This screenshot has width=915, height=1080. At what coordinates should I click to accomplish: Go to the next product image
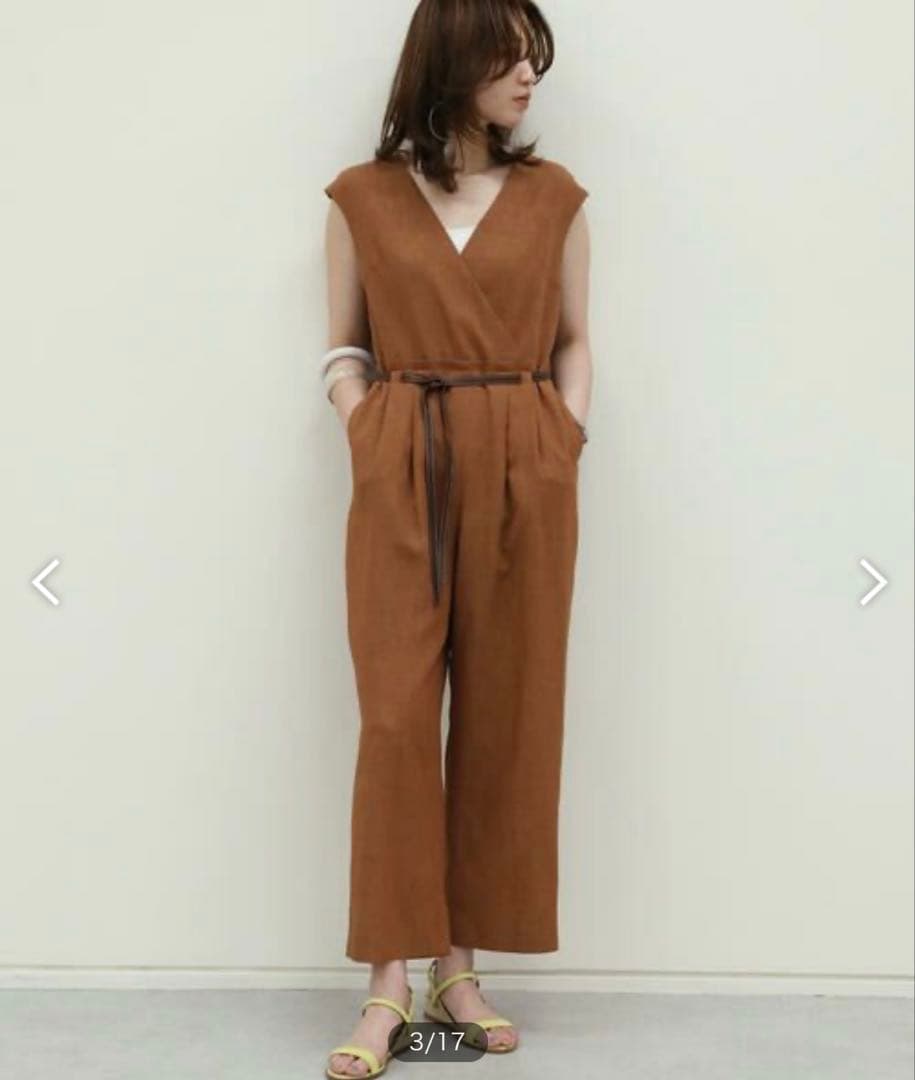pyautogui.click(x=872, y=582)
